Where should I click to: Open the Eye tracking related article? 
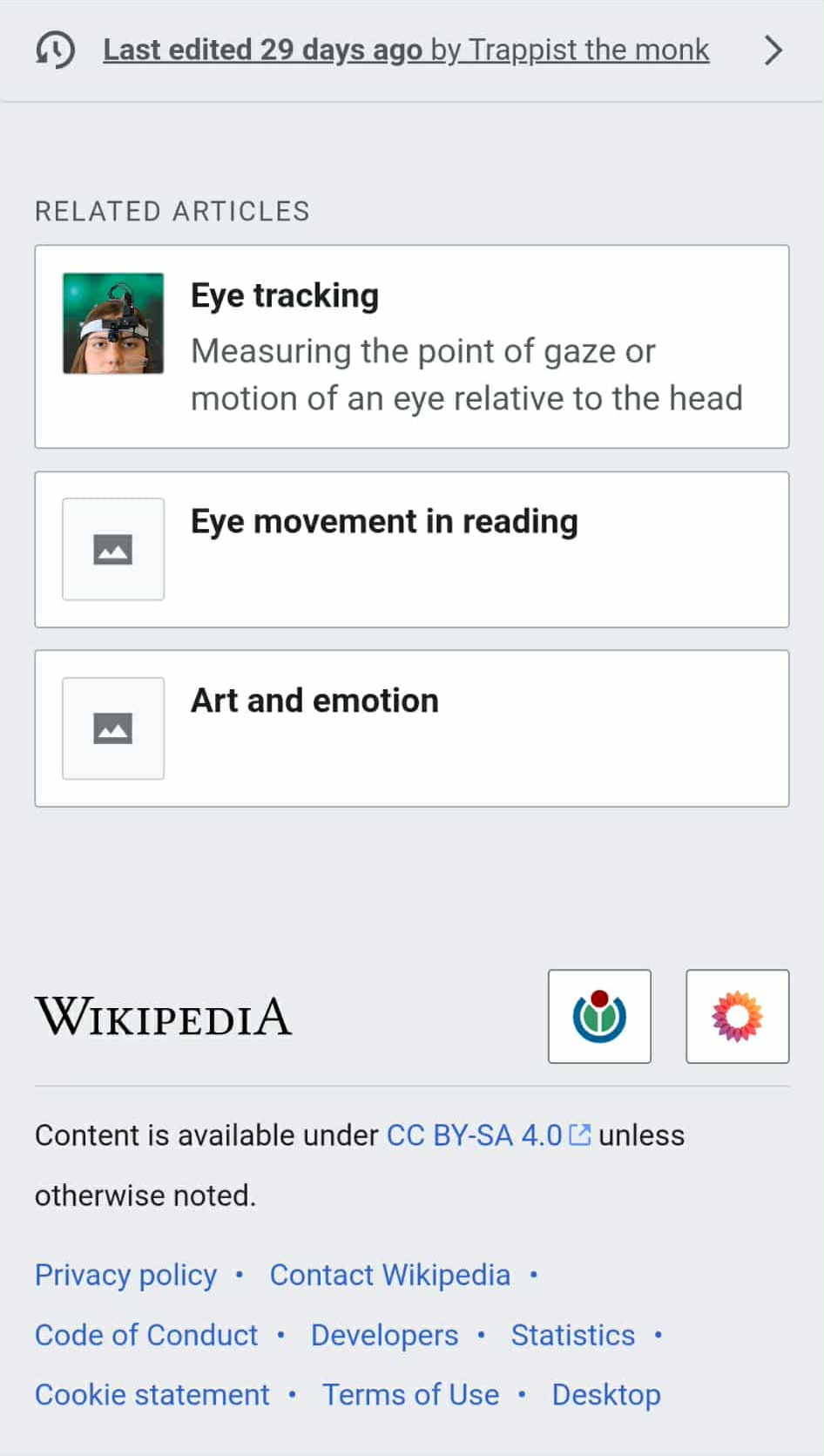tap(412, 347)
